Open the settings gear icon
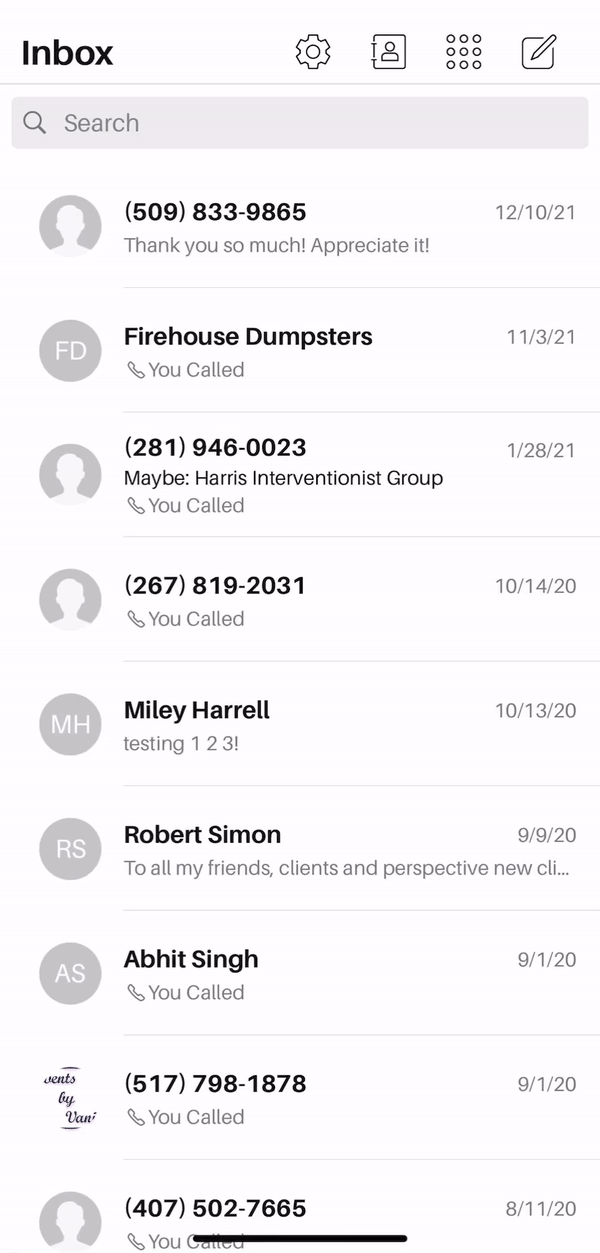The width and height of the screenshot is (600, 1253). click(x=313, y=52)
